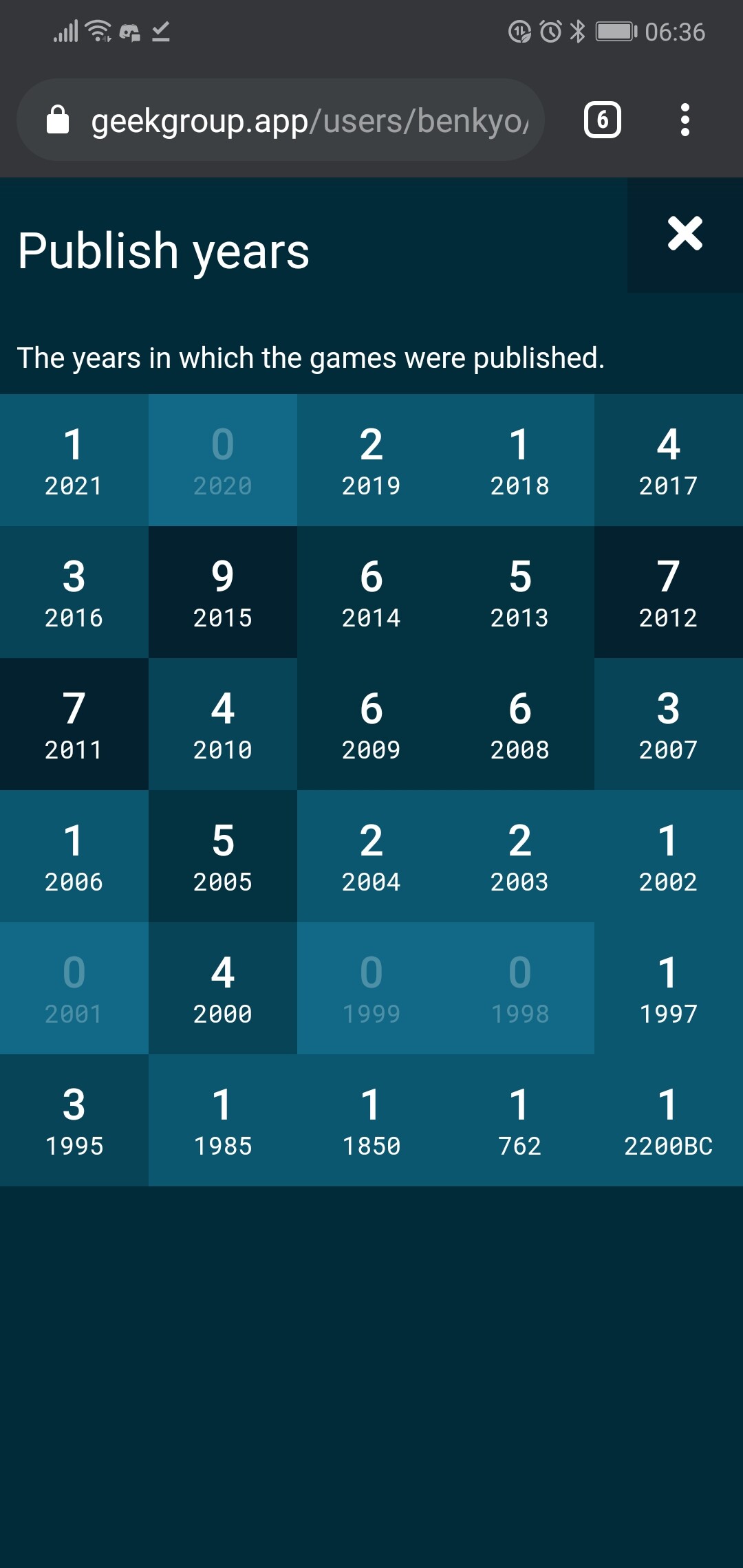Open the browser tab switcher

[602, 120]
